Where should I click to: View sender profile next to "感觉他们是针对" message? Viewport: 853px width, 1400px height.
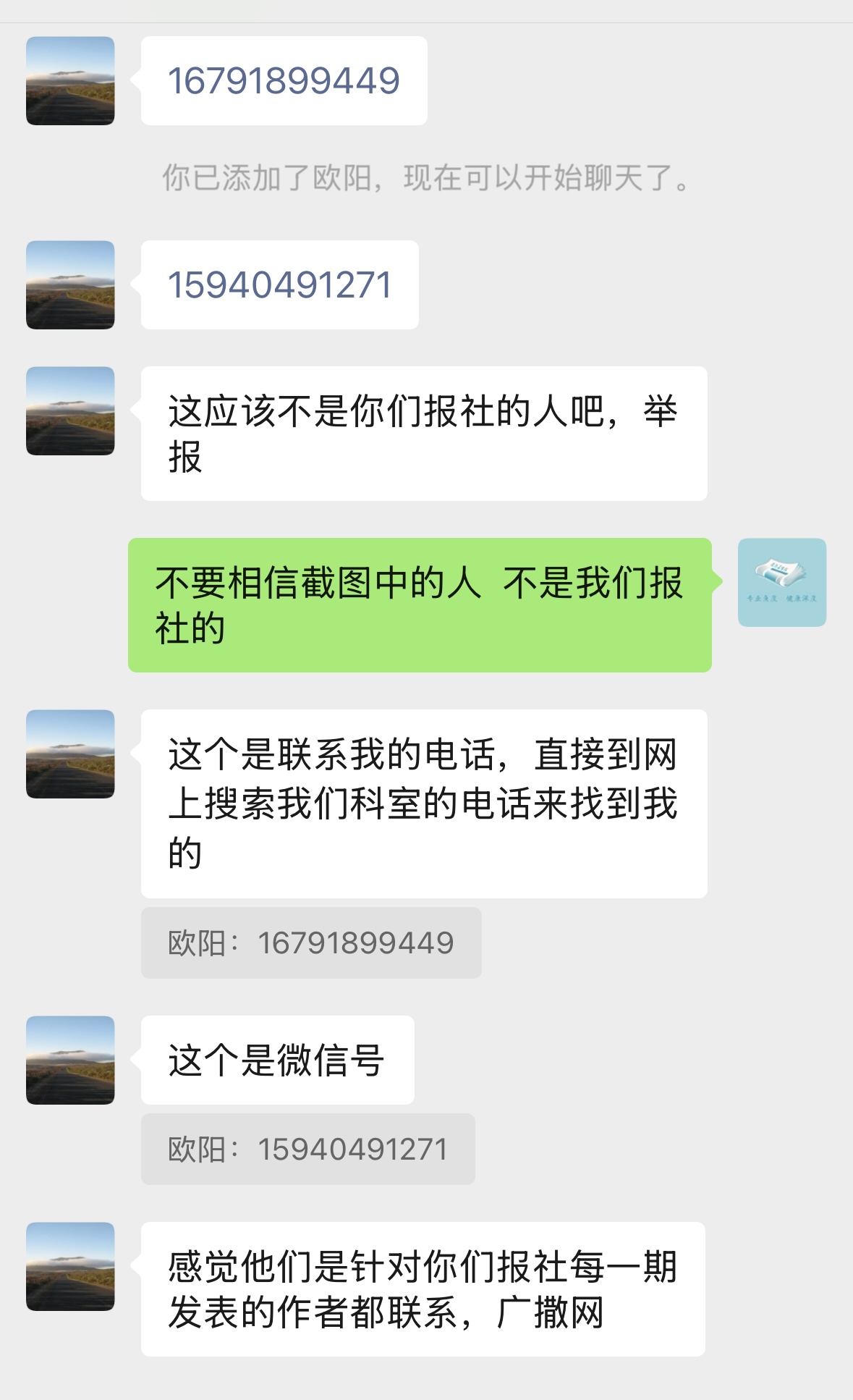70,1266
